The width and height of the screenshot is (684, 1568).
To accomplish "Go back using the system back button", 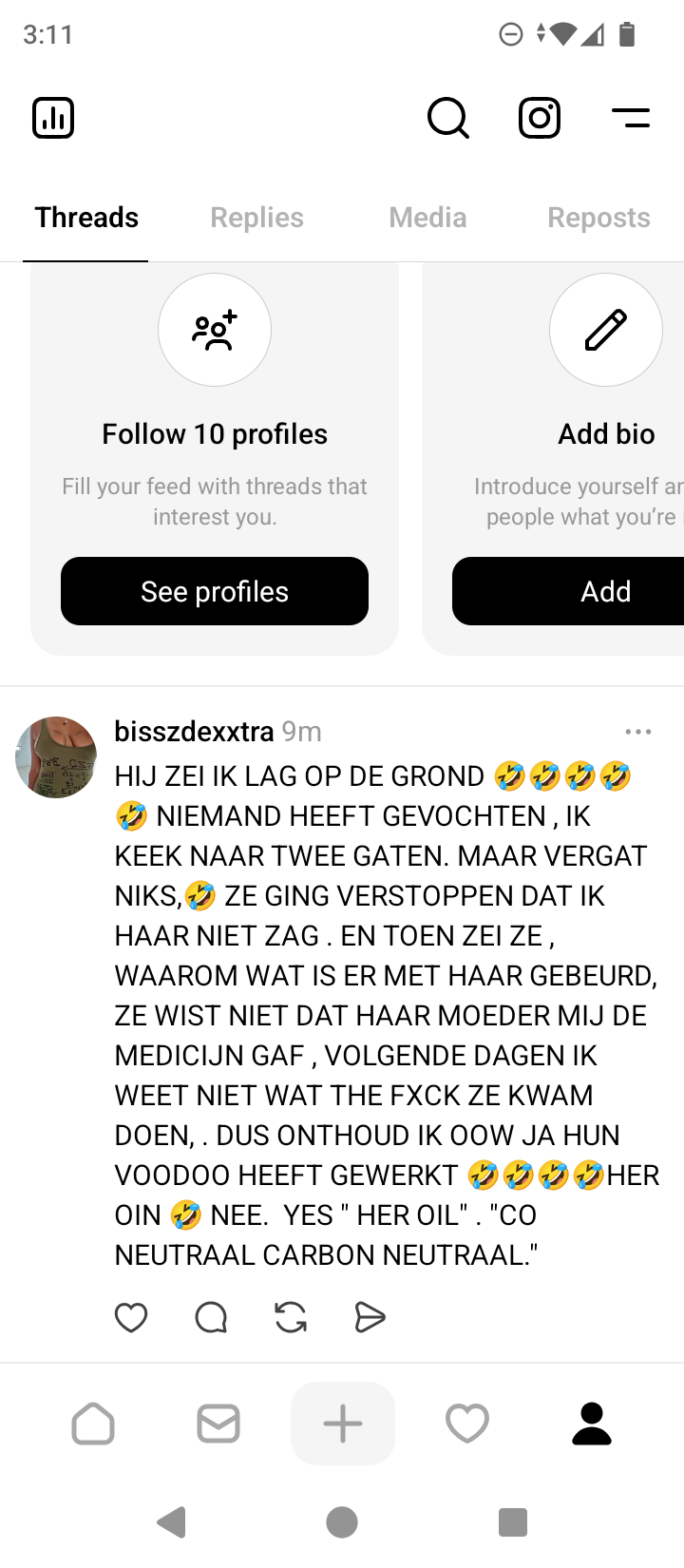I will (x=172, y=1522).
